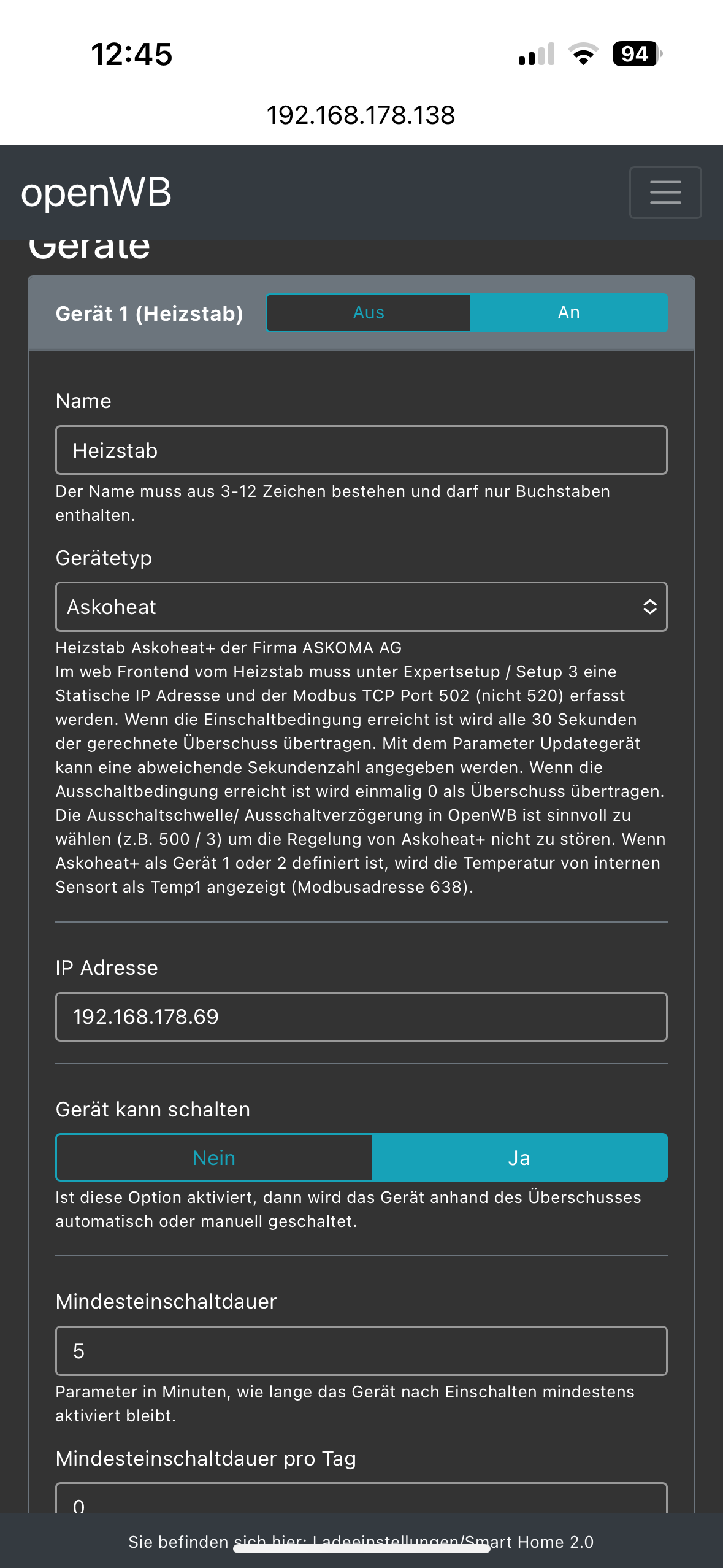This screenshot has width=723, height=1568.
Task: Tap the browser address 192.168.178.138
Action: tap(361, 115)
